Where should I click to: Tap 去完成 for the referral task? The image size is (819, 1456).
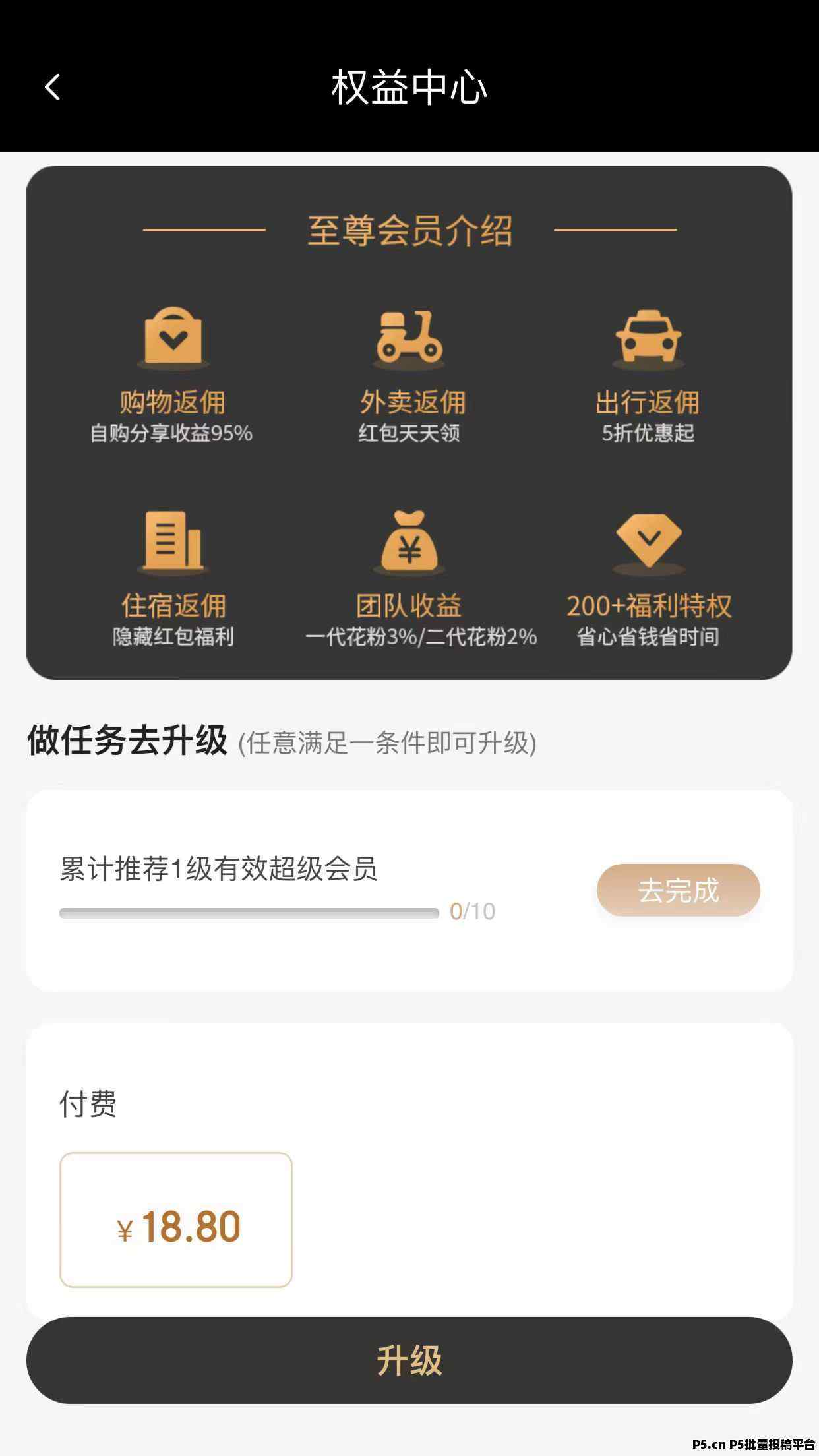pyautogui.click(x=678, y=890)
